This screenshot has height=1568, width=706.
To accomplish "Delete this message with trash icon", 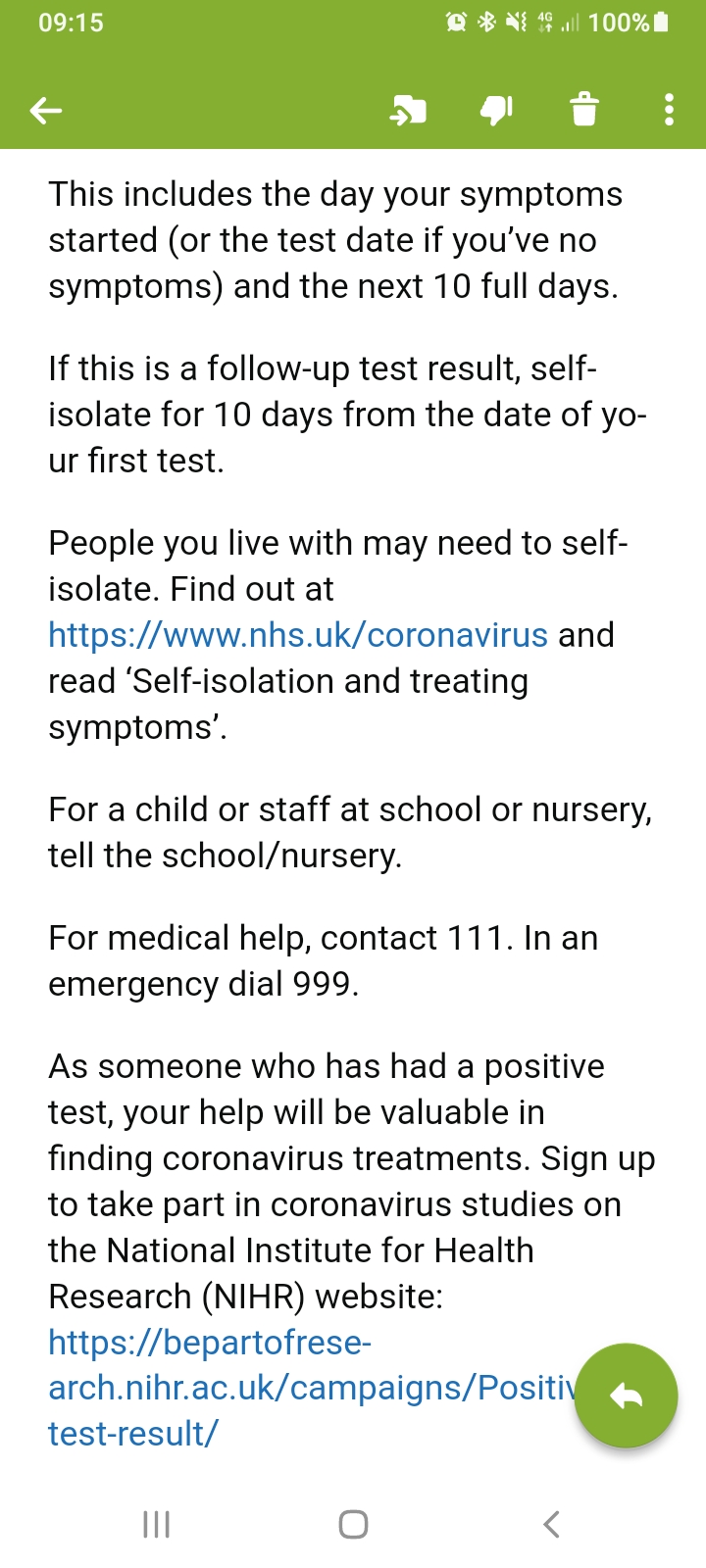I will click(584, 110).
